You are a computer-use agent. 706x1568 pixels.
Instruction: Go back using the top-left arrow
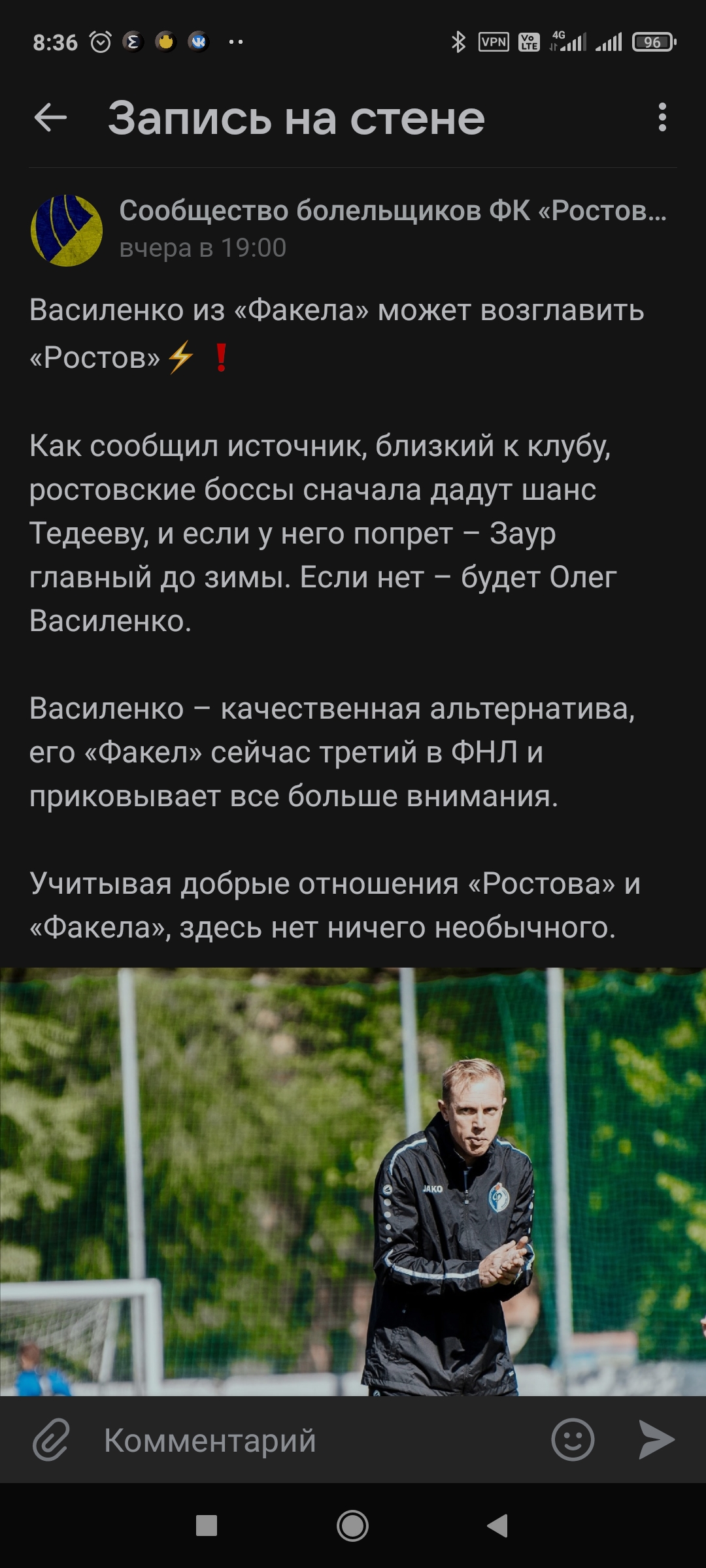click(50, 118)
